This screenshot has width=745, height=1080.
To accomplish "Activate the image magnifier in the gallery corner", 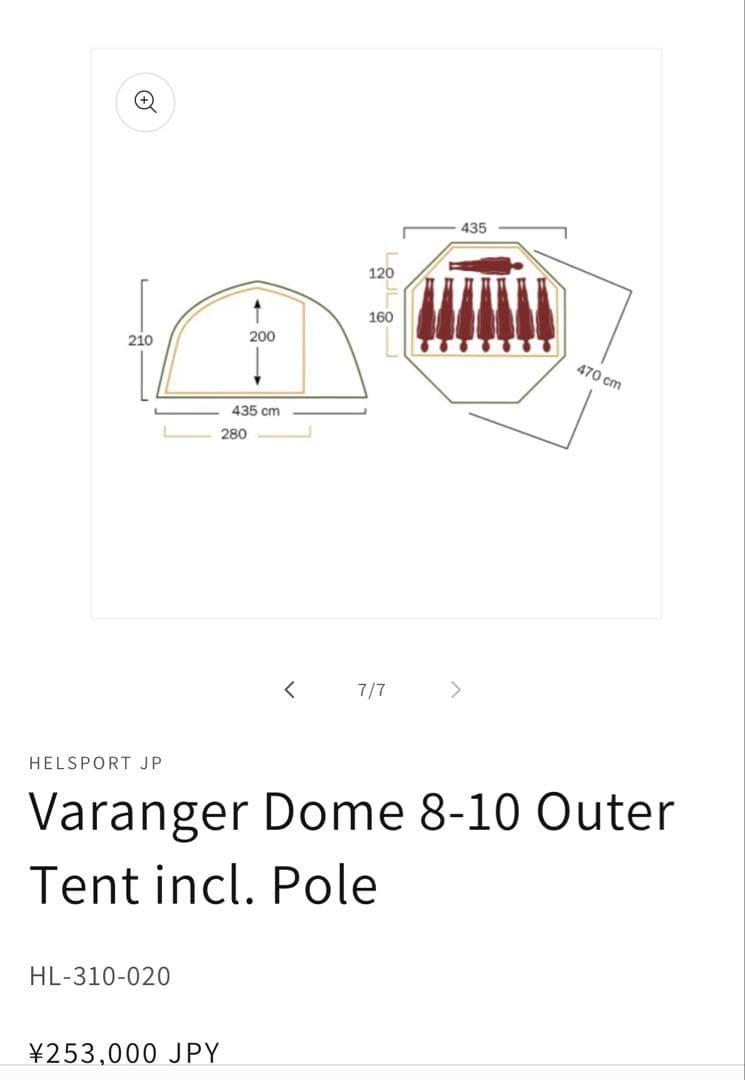I will (x=145, y=102).
